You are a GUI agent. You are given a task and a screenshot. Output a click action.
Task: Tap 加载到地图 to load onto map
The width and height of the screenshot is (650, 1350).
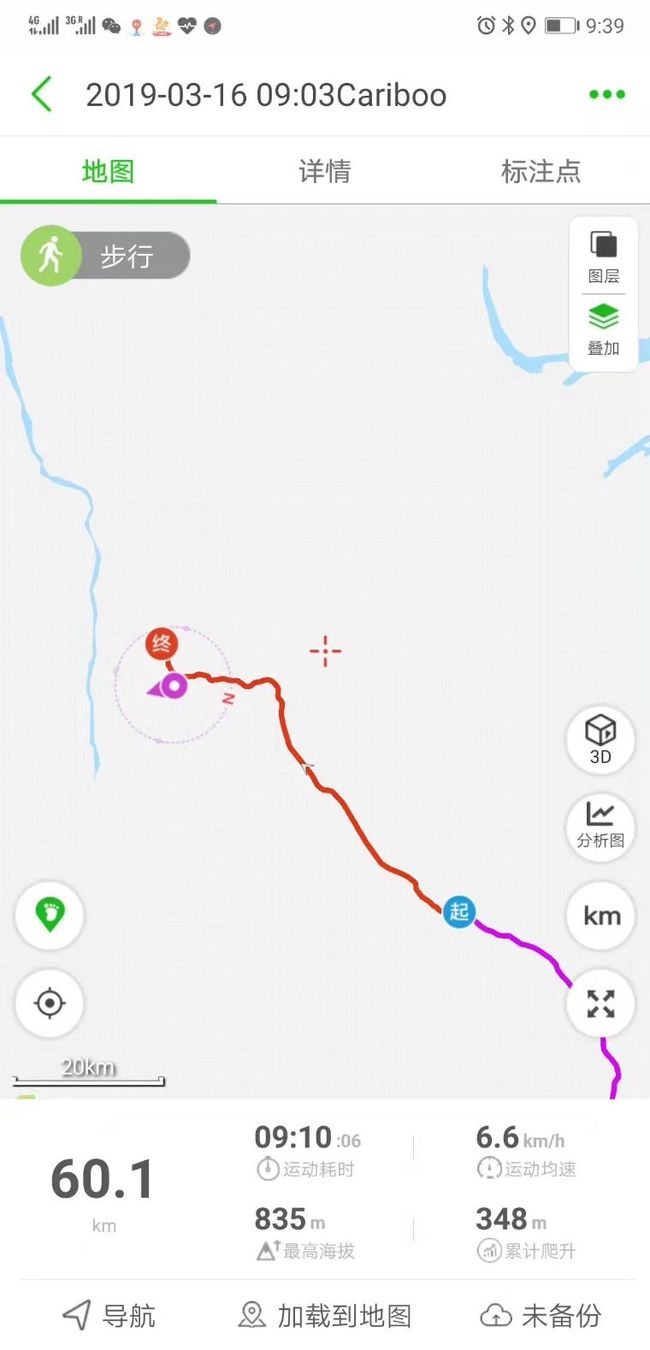(325, 1315)
